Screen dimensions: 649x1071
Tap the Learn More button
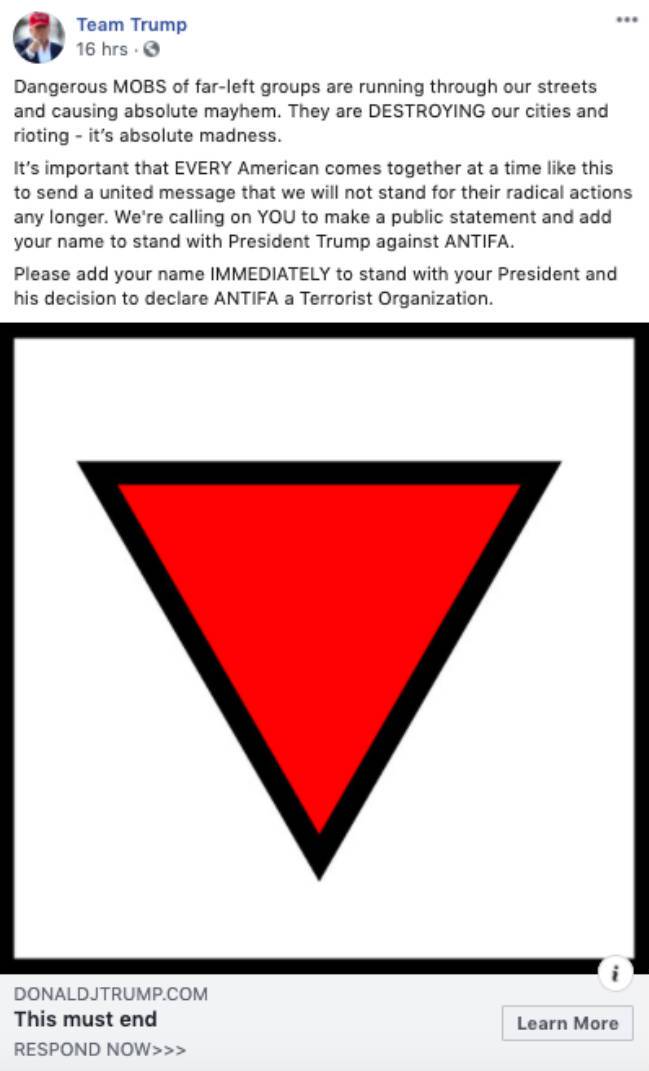(567, 1023)
